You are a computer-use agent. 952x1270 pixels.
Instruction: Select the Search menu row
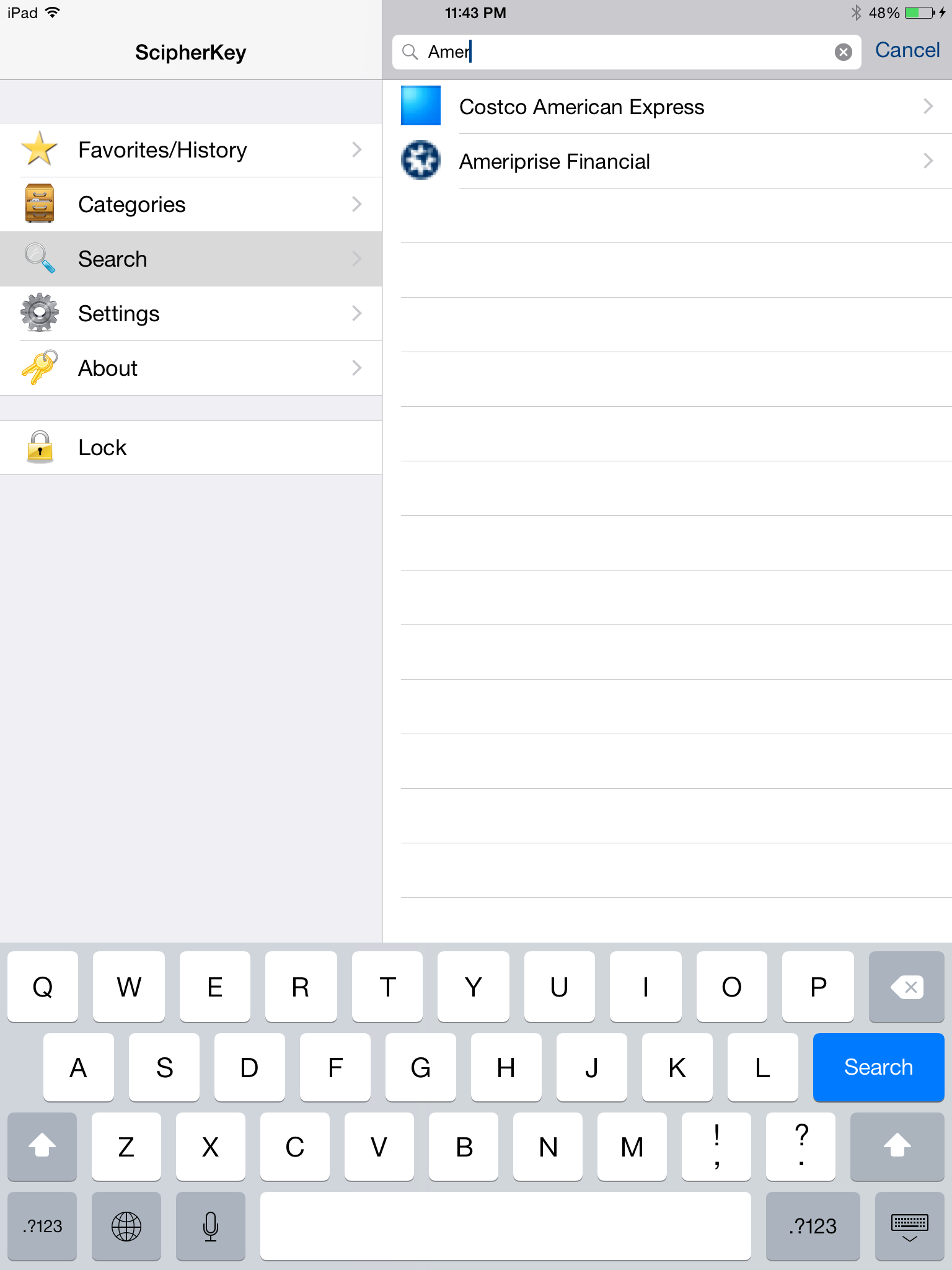[191, 259]
